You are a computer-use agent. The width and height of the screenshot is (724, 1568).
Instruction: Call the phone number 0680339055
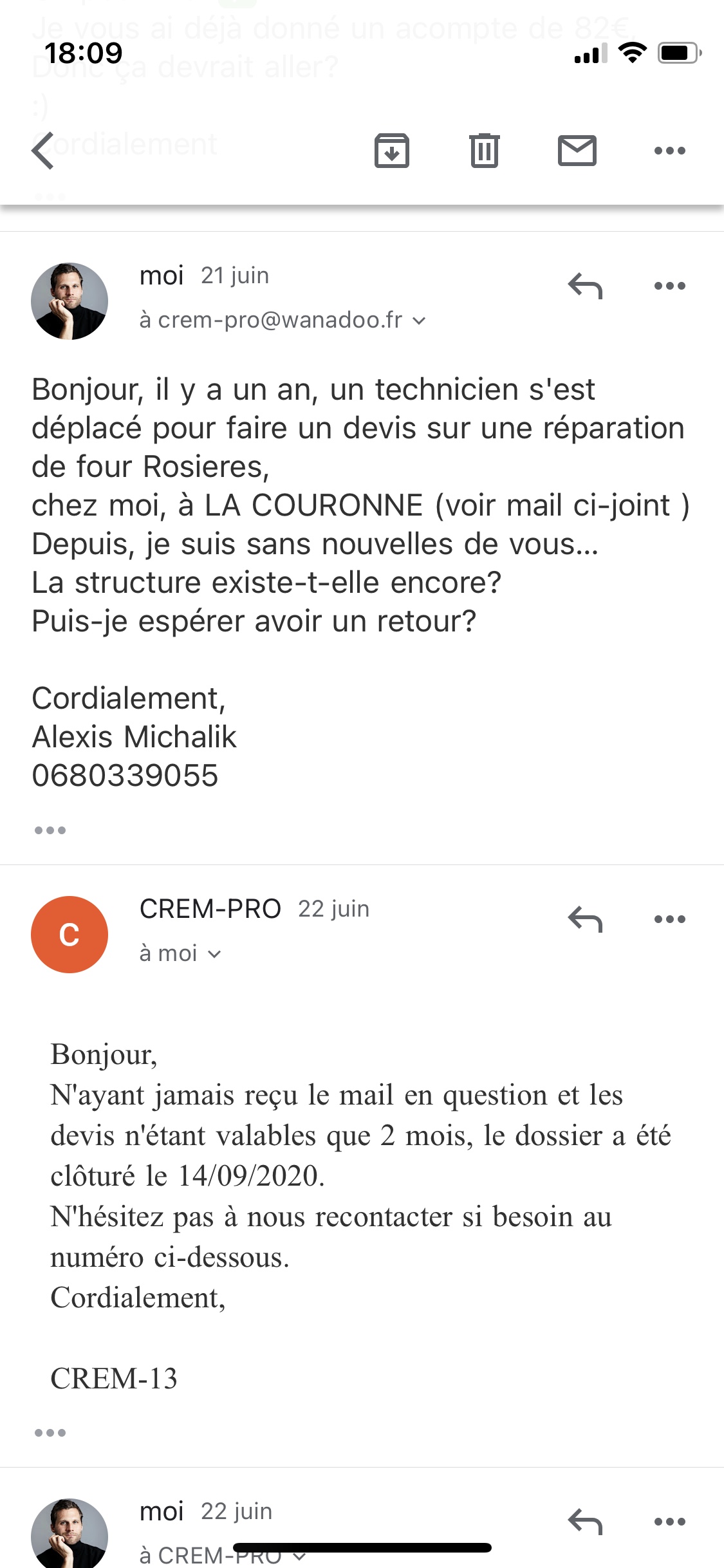[125, 776]
